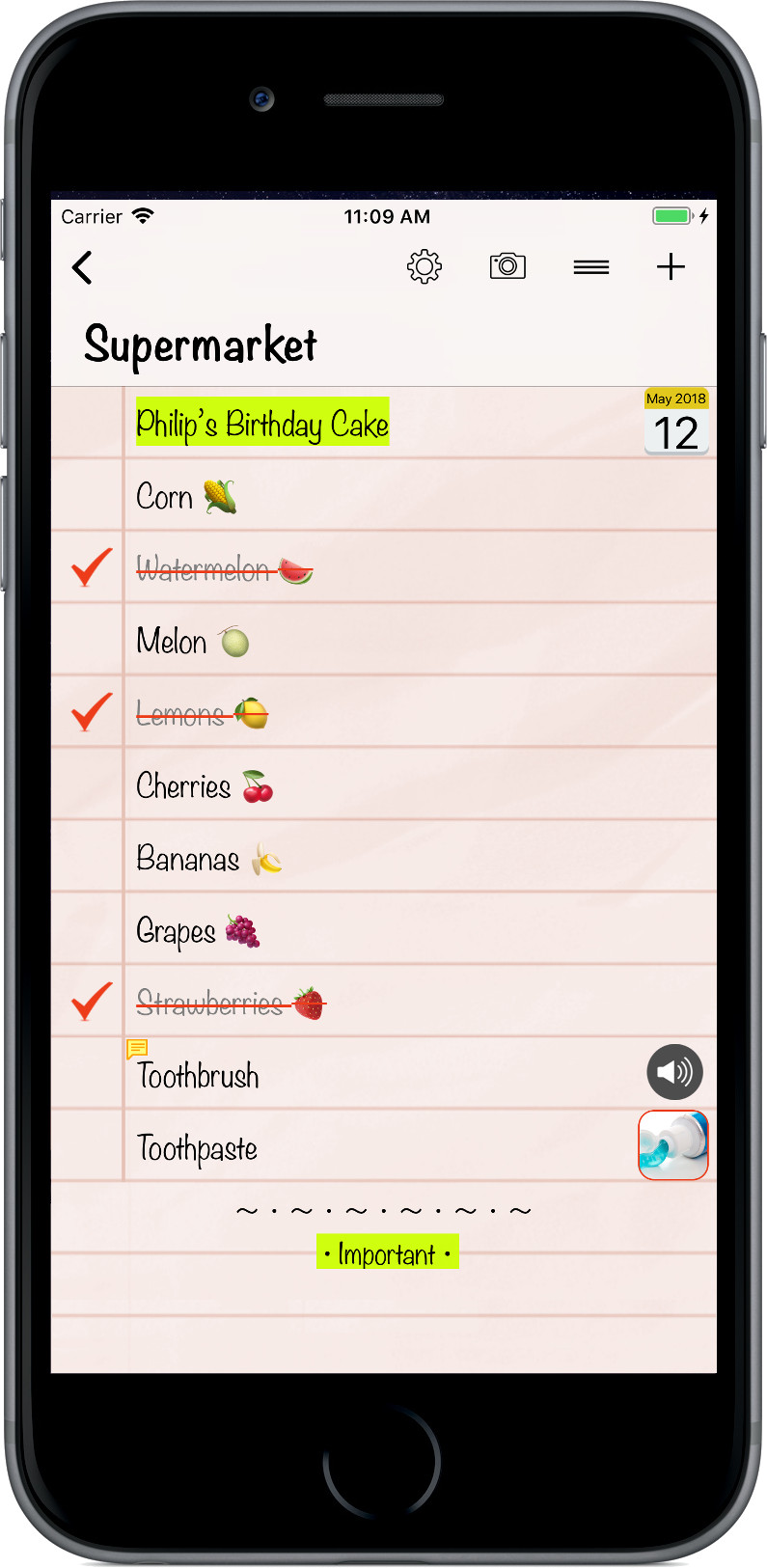Add a new item with plus
Image resolution: width=767 pixels, height=1568 pixels.
(671, 267)
